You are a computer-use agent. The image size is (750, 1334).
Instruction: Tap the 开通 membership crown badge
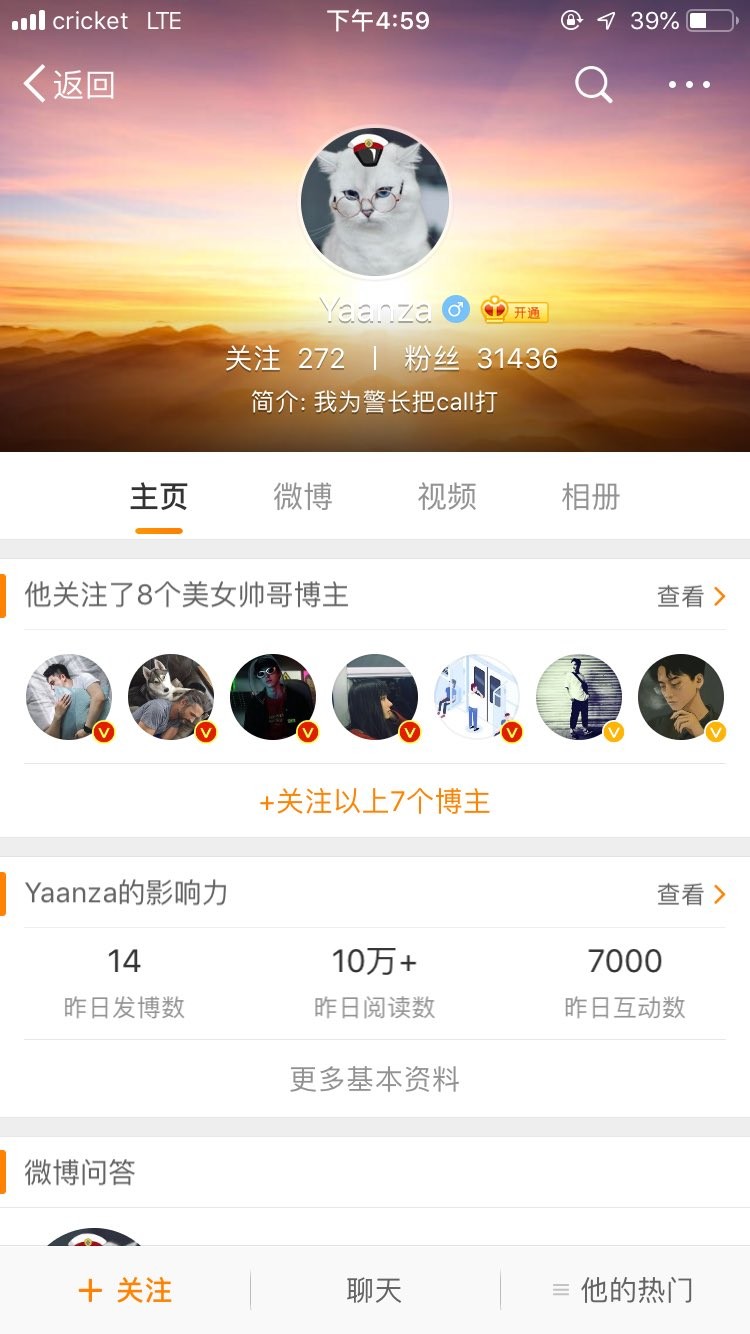[514, 311]
